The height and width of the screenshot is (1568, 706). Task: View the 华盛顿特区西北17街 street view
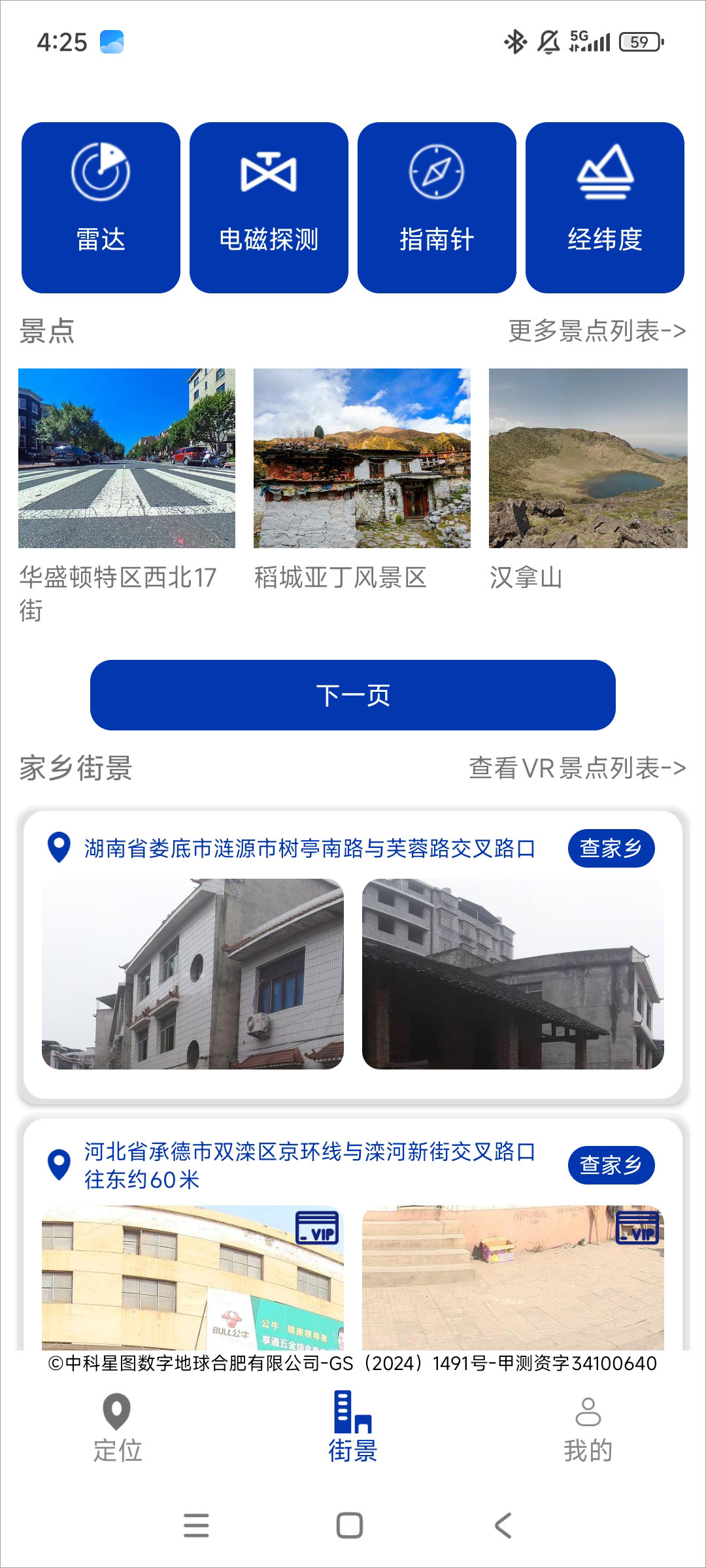tap(126, 458)
